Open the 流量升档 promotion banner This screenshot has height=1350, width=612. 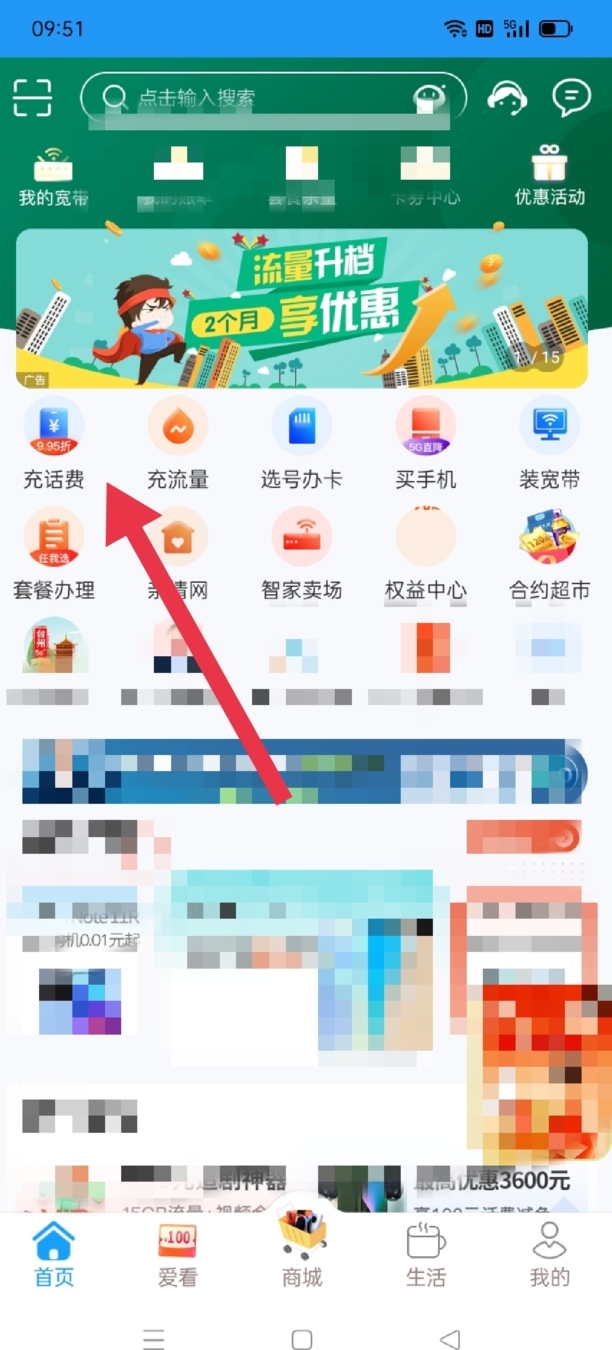(301, 308)
